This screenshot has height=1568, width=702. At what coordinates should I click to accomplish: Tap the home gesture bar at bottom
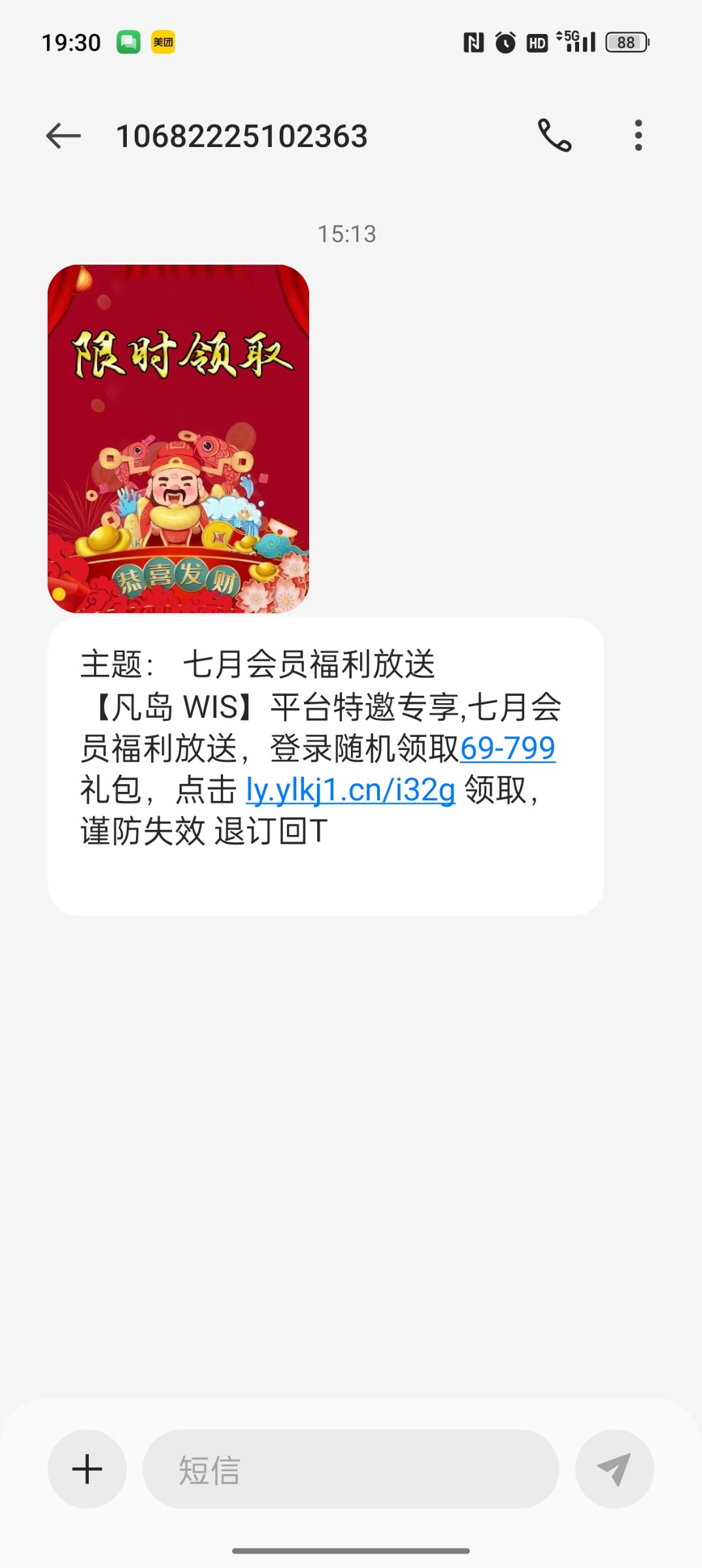coord(351,1548)
